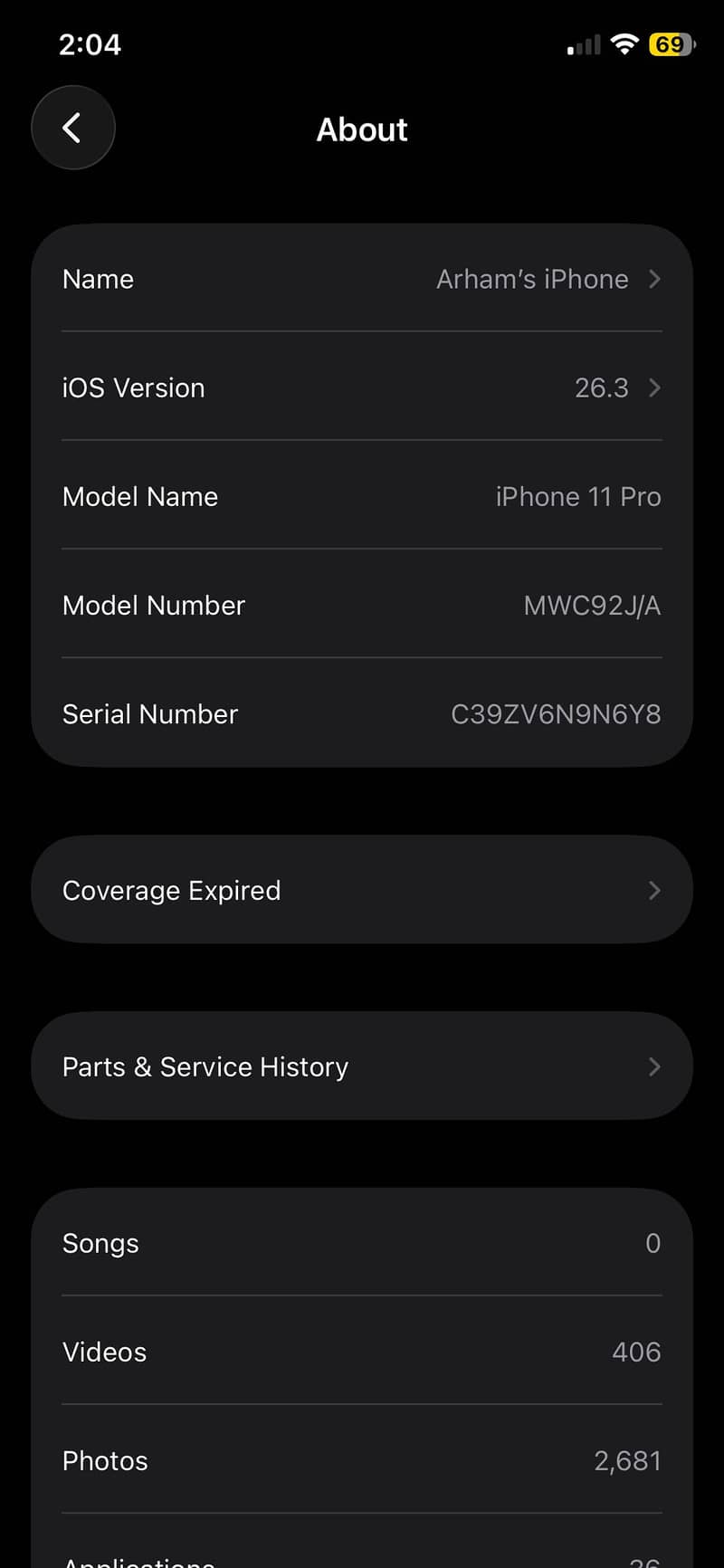Tap the Songs row showing 0

coord(362,1243)
